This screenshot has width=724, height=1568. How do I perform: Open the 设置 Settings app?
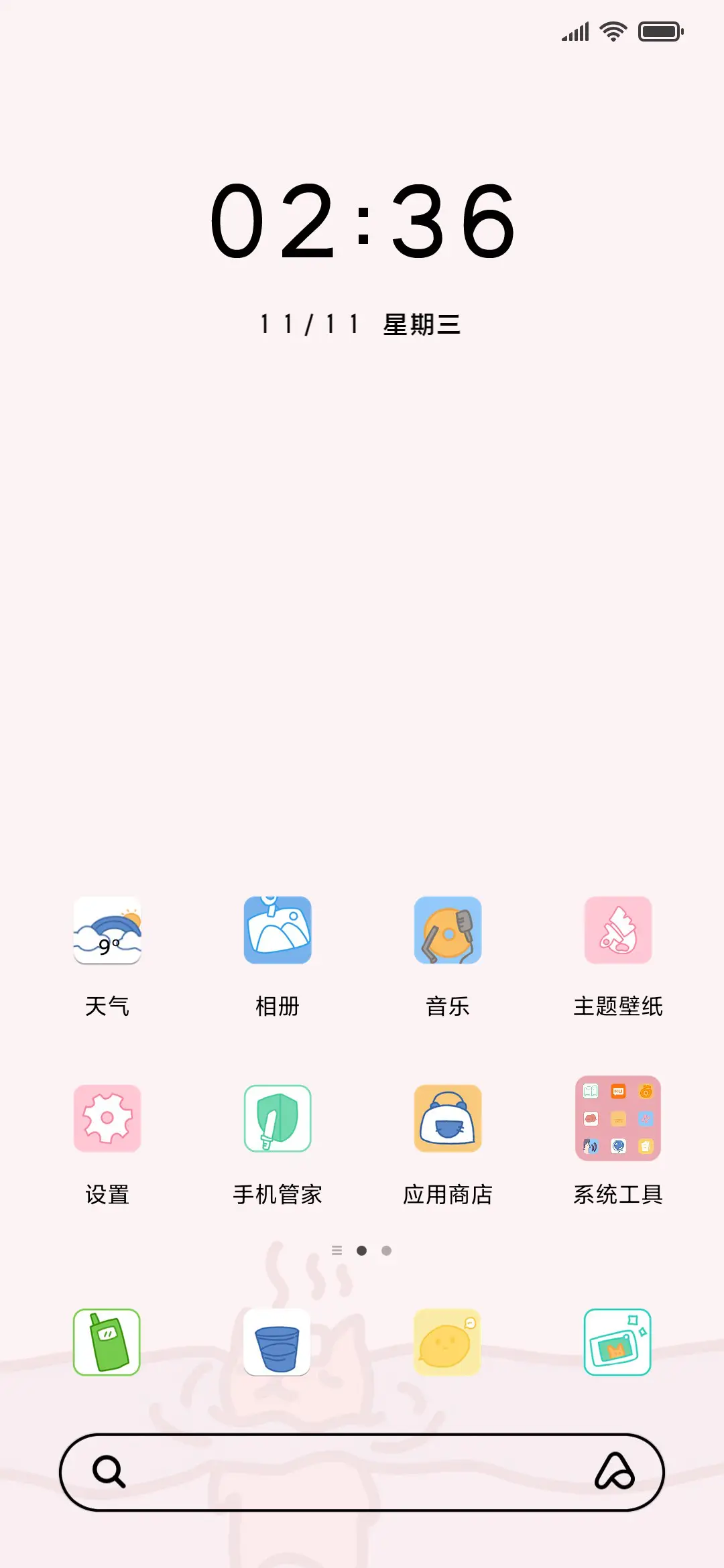click(x=107, y=1119)
